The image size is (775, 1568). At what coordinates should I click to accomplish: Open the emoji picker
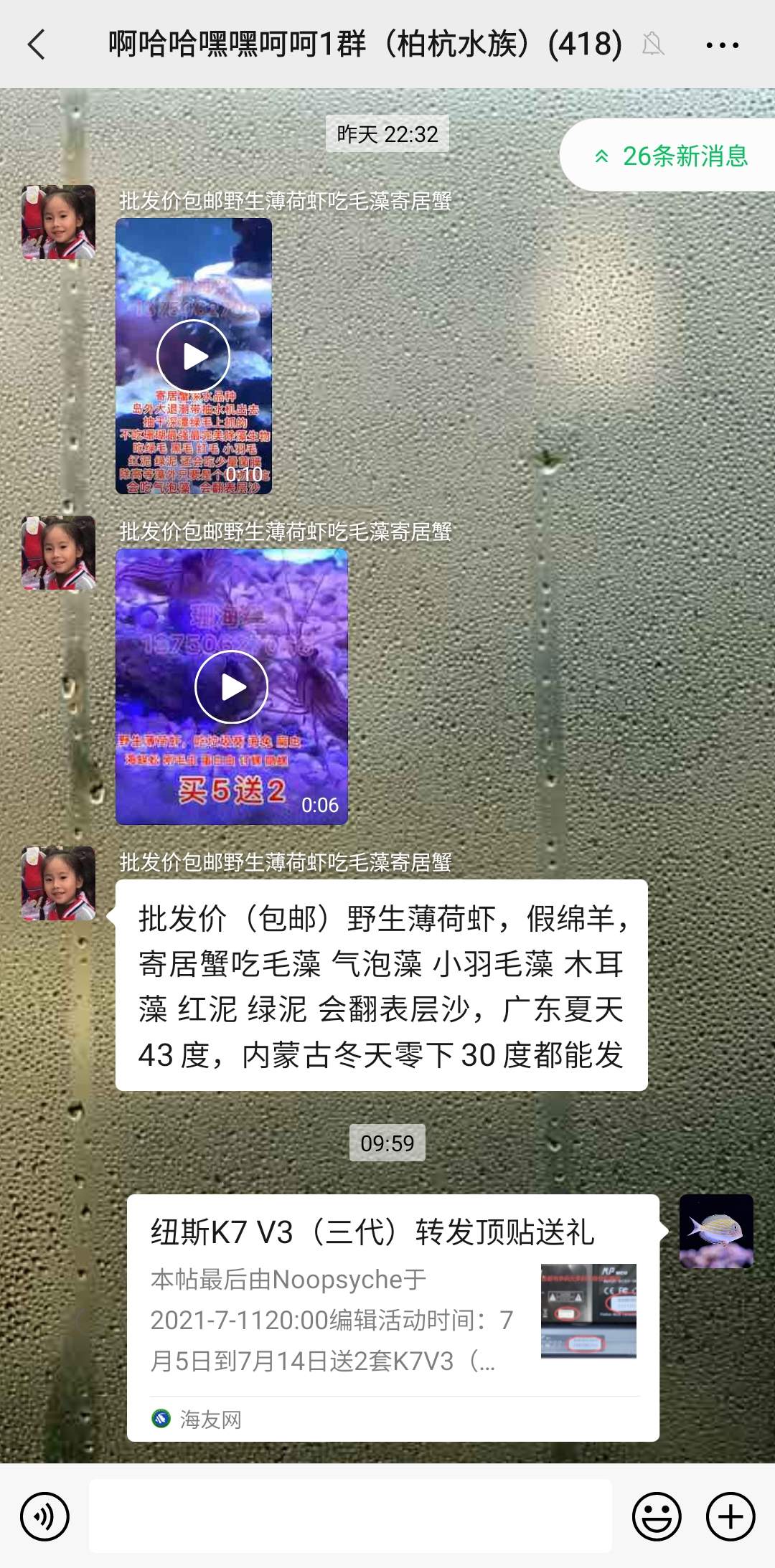[656, 1516]
